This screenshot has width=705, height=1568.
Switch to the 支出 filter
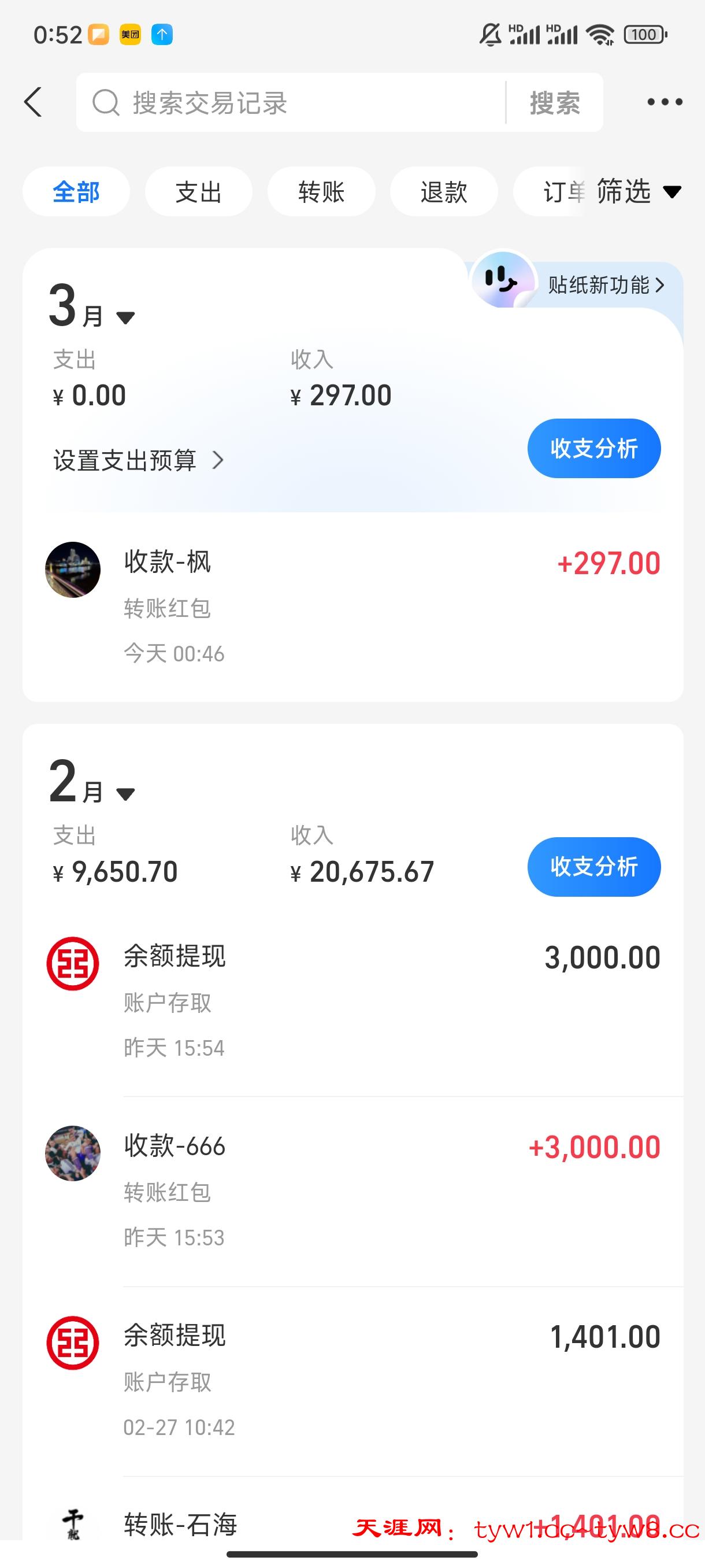(x=198, y=193)
